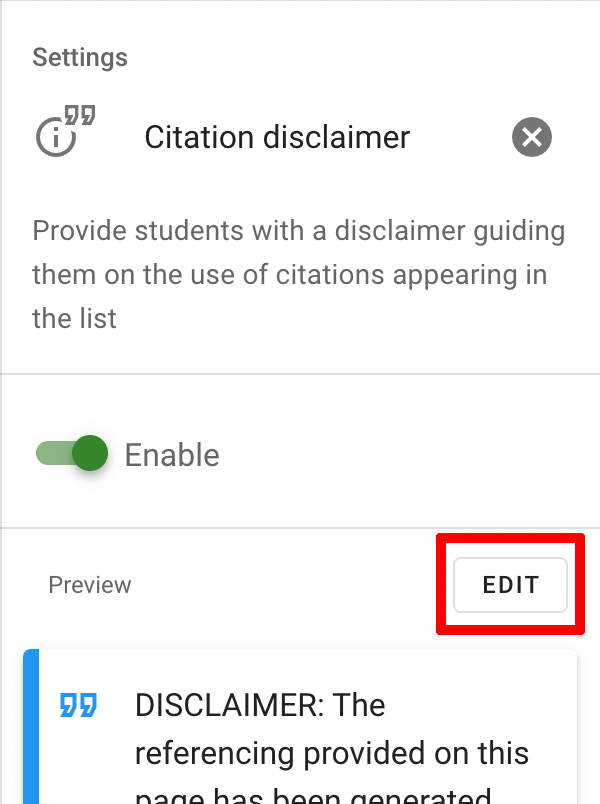Tap EDIT to modify the disclaimer
Image resolution: width=600 pixels, height=804 pixels.
tap(510, 585)
